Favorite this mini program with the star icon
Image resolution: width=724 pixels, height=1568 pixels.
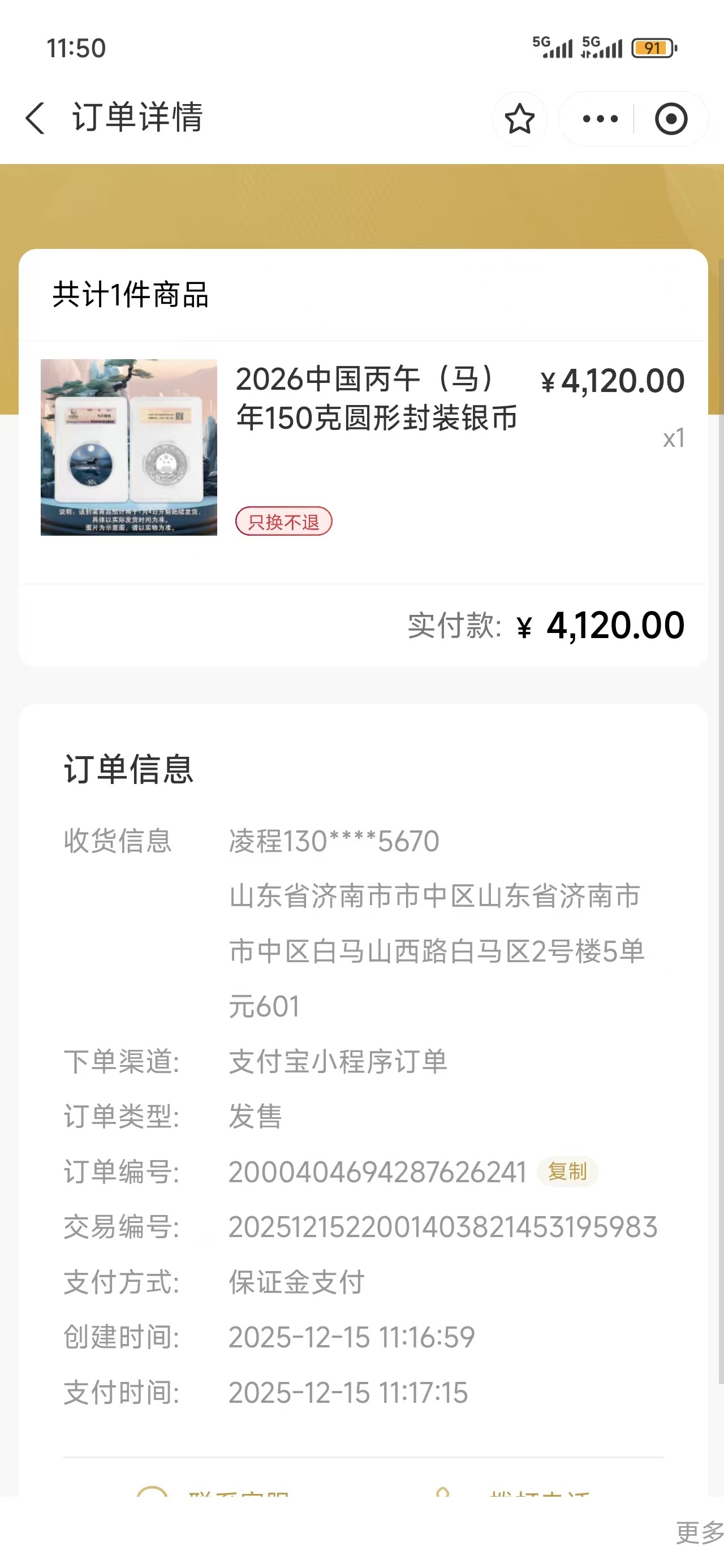point(519,119)
